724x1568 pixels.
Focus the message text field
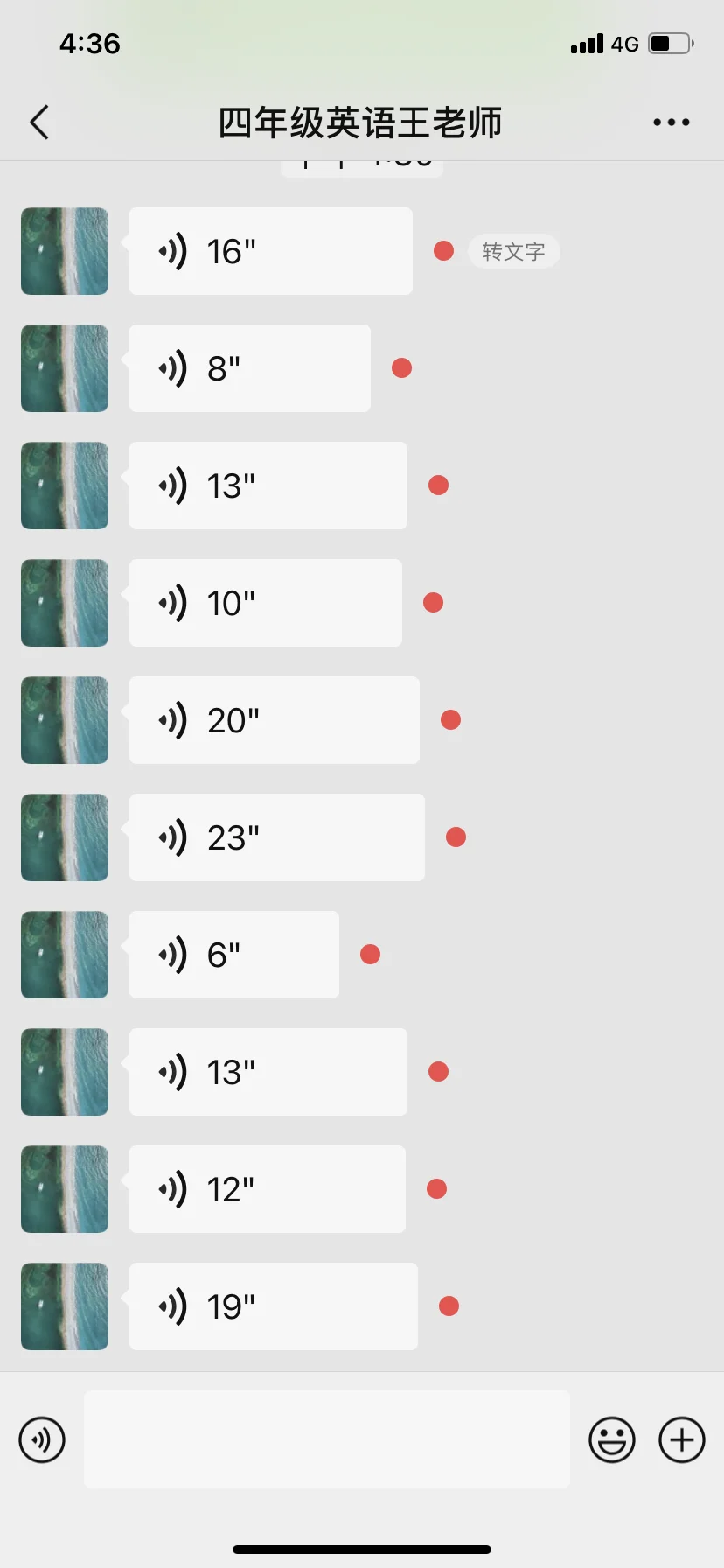click(x=326, y=1439)
